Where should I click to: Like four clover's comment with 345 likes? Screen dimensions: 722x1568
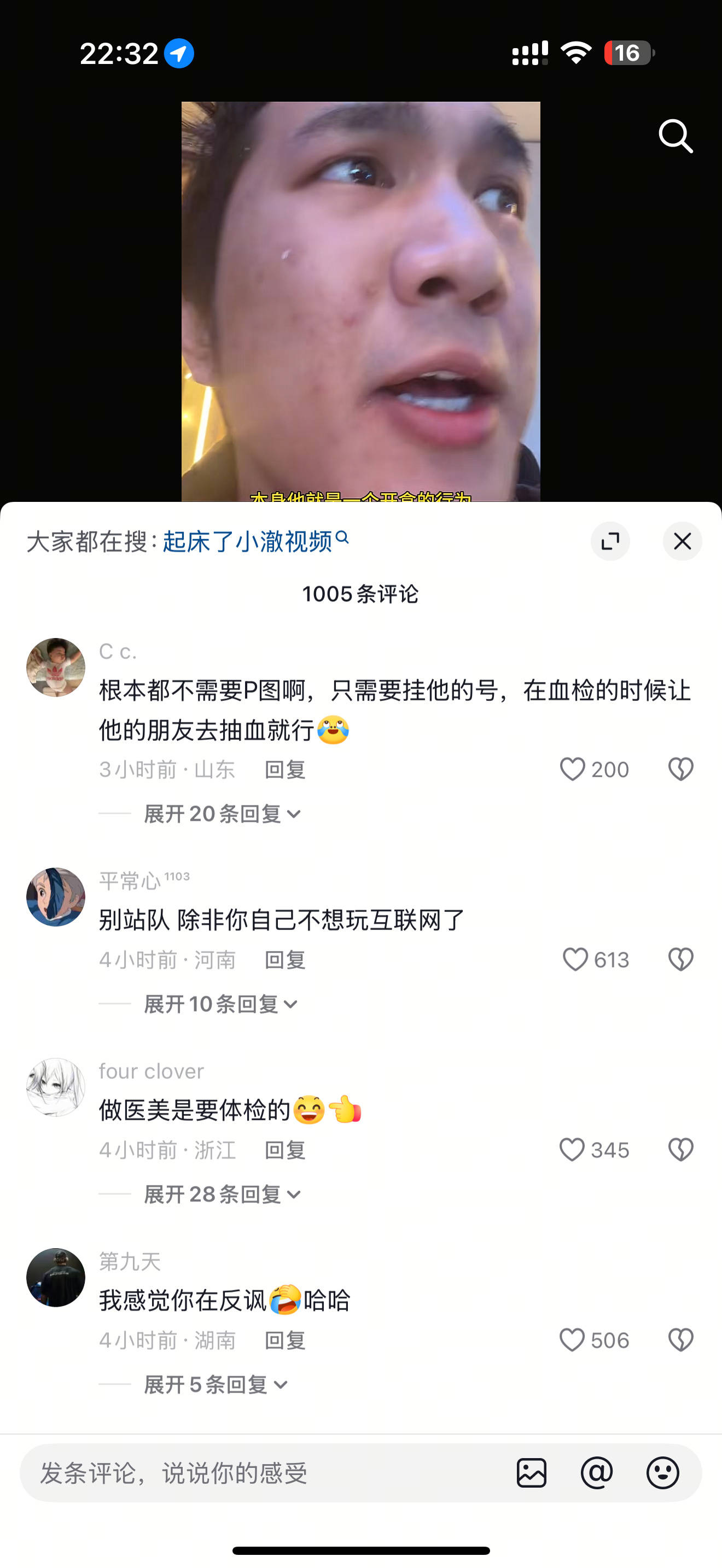572,1150
